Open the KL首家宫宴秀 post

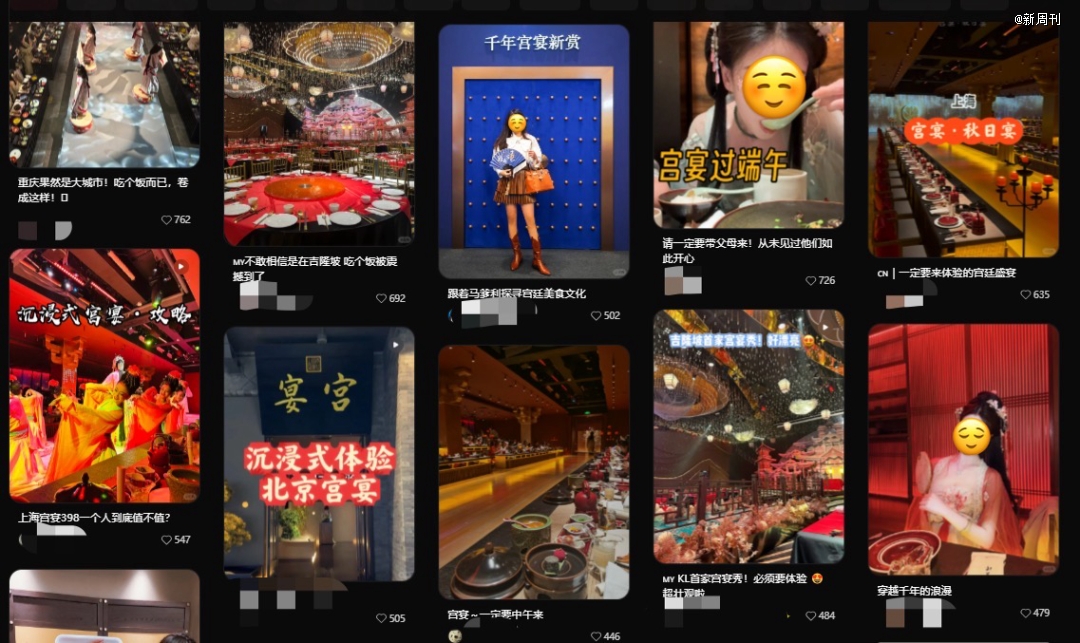[748, 436]
